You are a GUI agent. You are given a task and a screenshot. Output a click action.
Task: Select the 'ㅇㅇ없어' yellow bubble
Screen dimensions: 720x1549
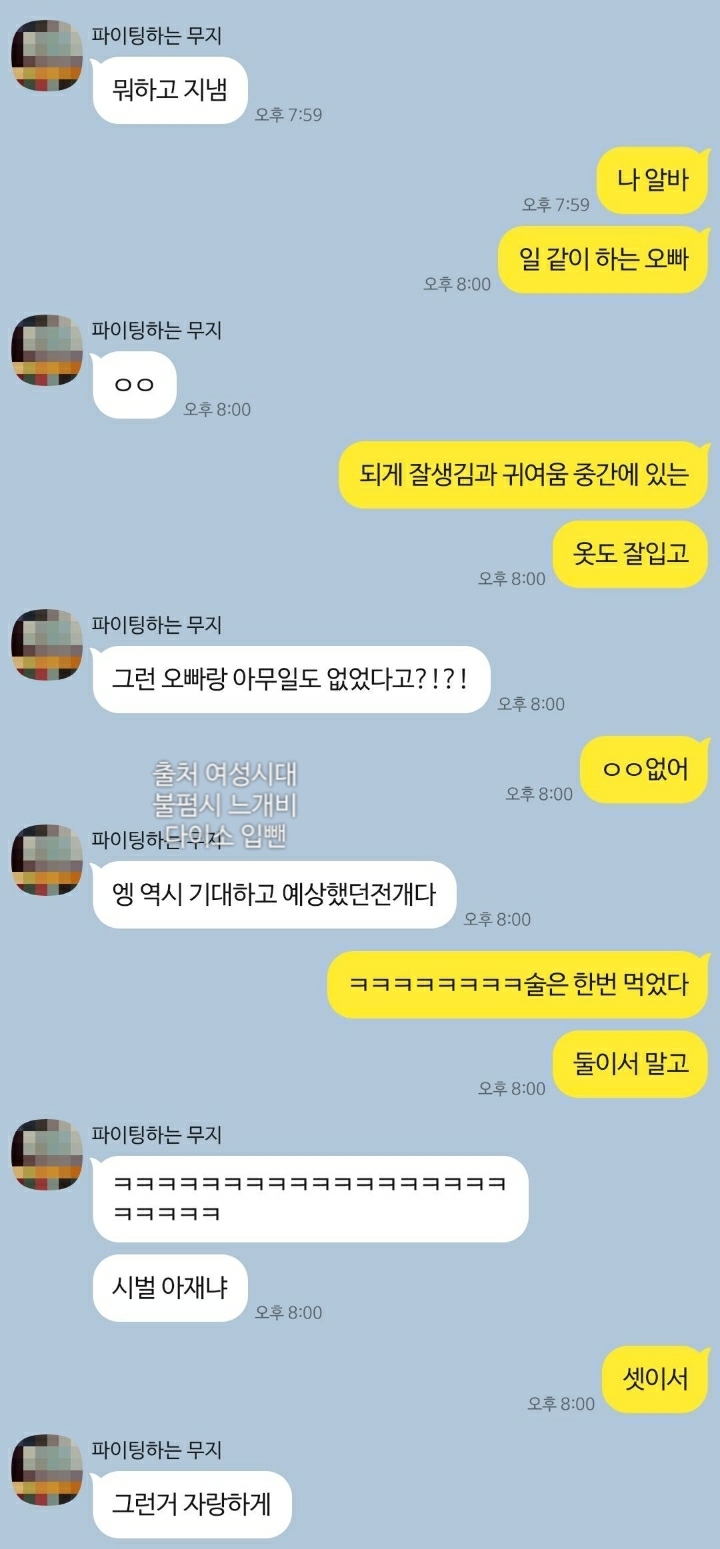644,770
